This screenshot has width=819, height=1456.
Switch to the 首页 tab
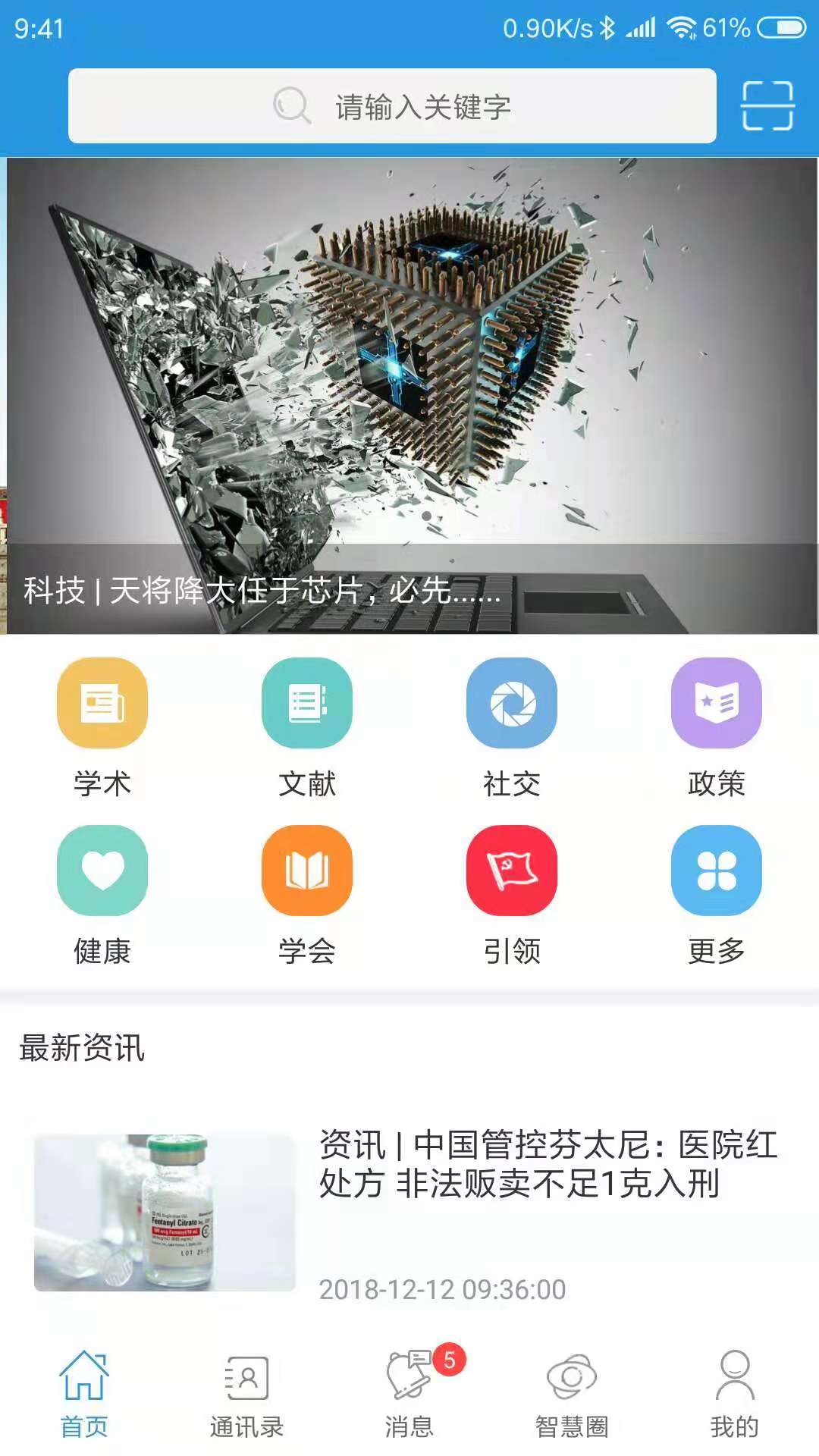click(x=83, y=1394)
